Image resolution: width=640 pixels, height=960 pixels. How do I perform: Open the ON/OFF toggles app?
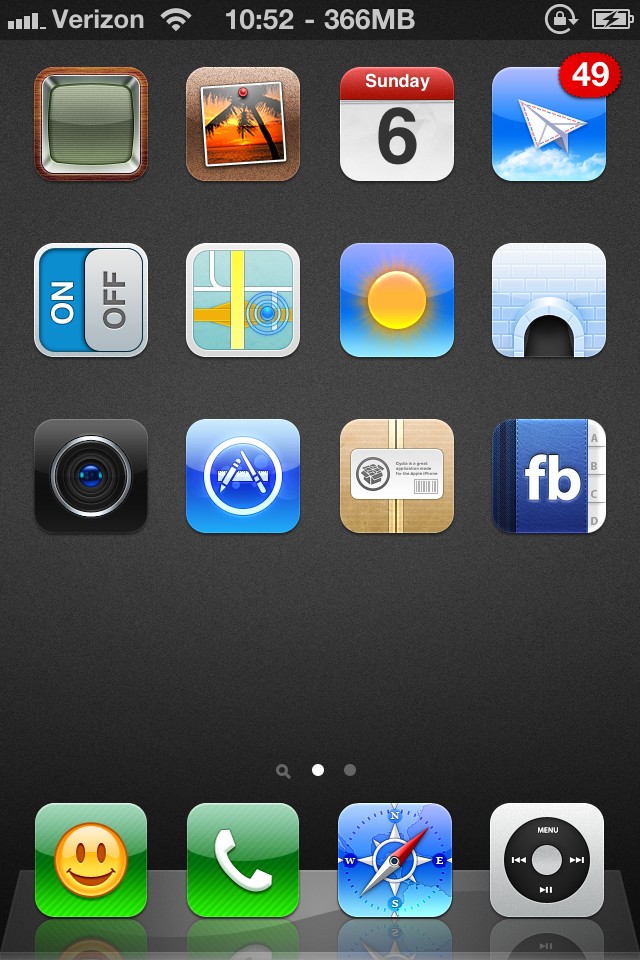tap(91, 300)
